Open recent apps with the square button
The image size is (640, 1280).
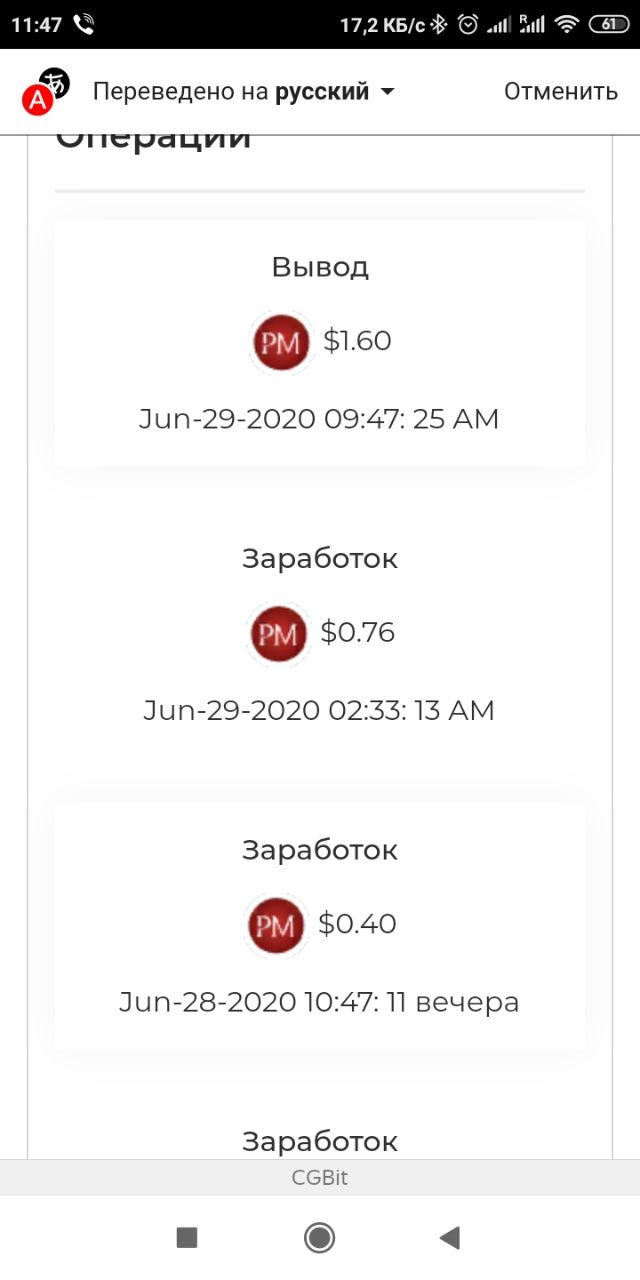187,1238
